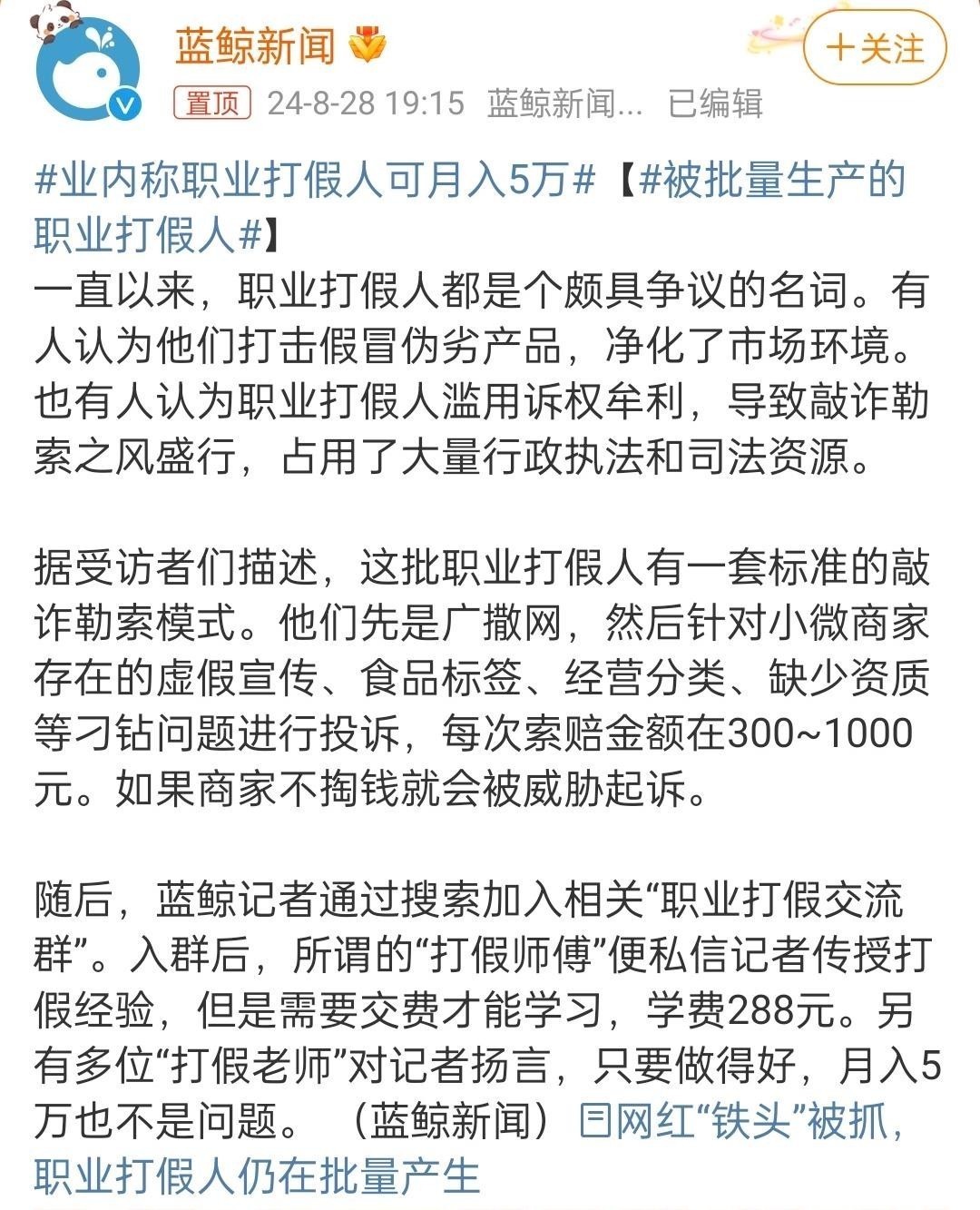Follow 蓝鲸新闻 with the 关注 button
The image size is (980, 1210).
[874, 48]
